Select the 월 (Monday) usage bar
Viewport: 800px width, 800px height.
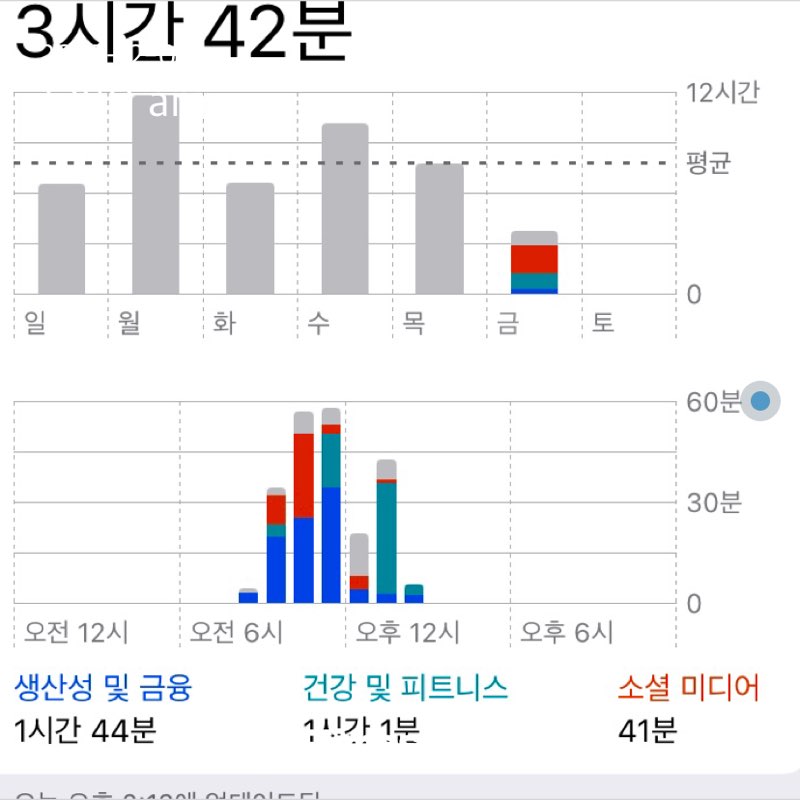click(156, 195)
